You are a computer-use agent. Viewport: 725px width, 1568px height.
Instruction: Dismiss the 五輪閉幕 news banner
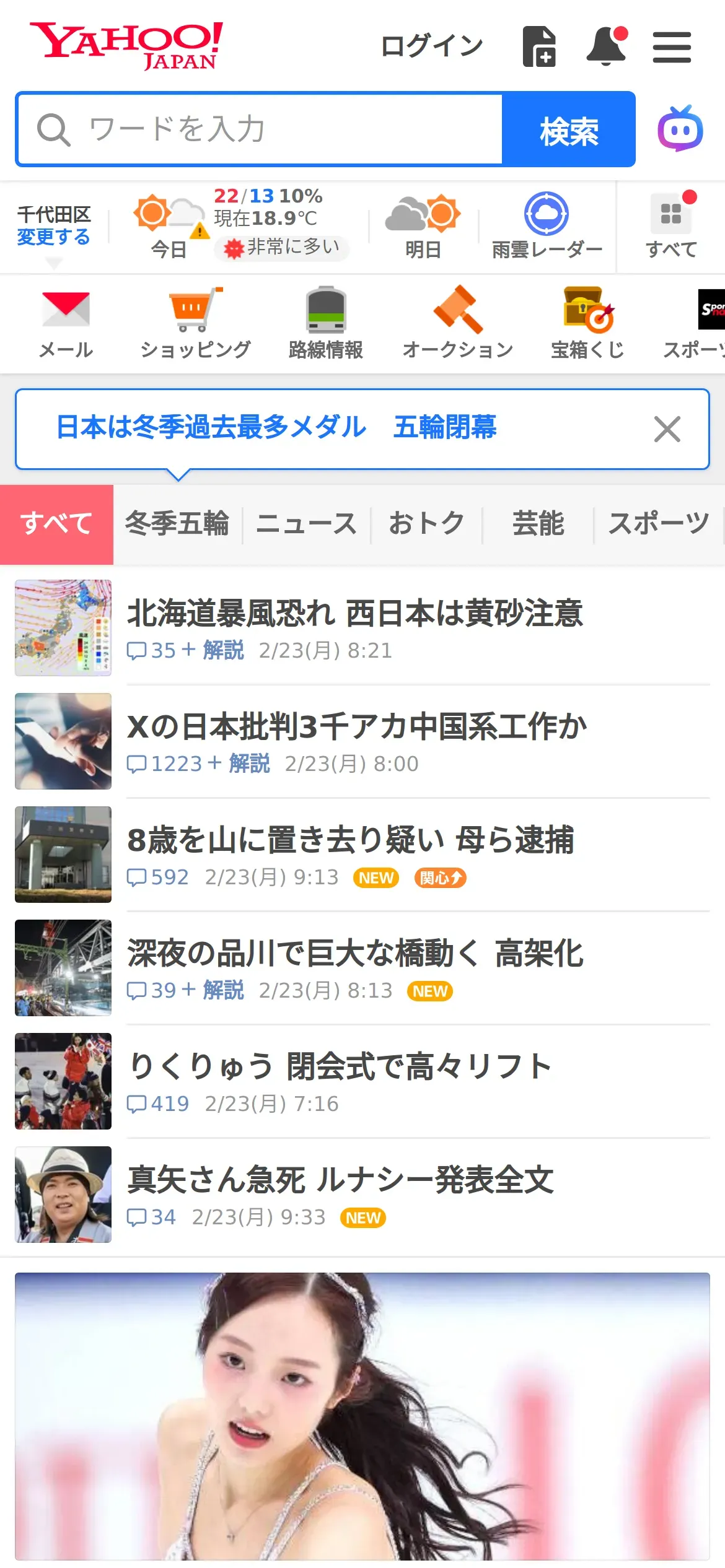click(667, 429)
